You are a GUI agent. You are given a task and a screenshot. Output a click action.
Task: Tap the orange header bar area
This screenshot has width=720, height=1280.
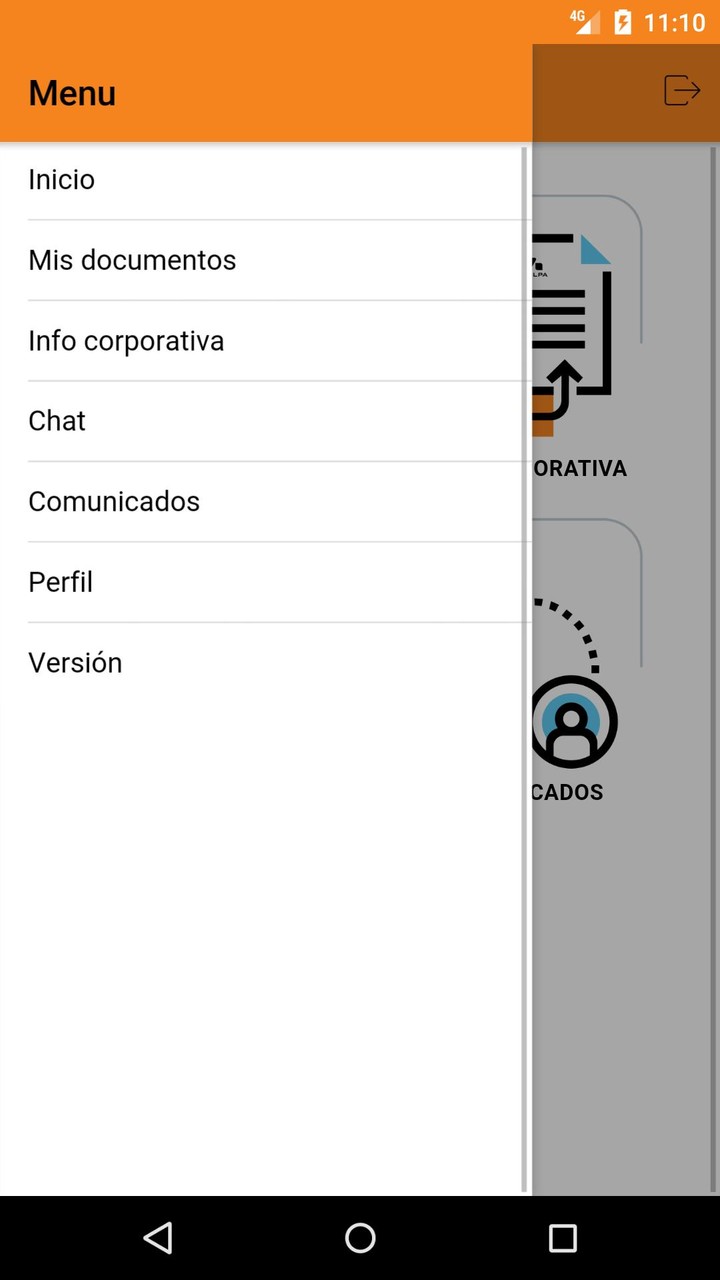coord(300,92)
